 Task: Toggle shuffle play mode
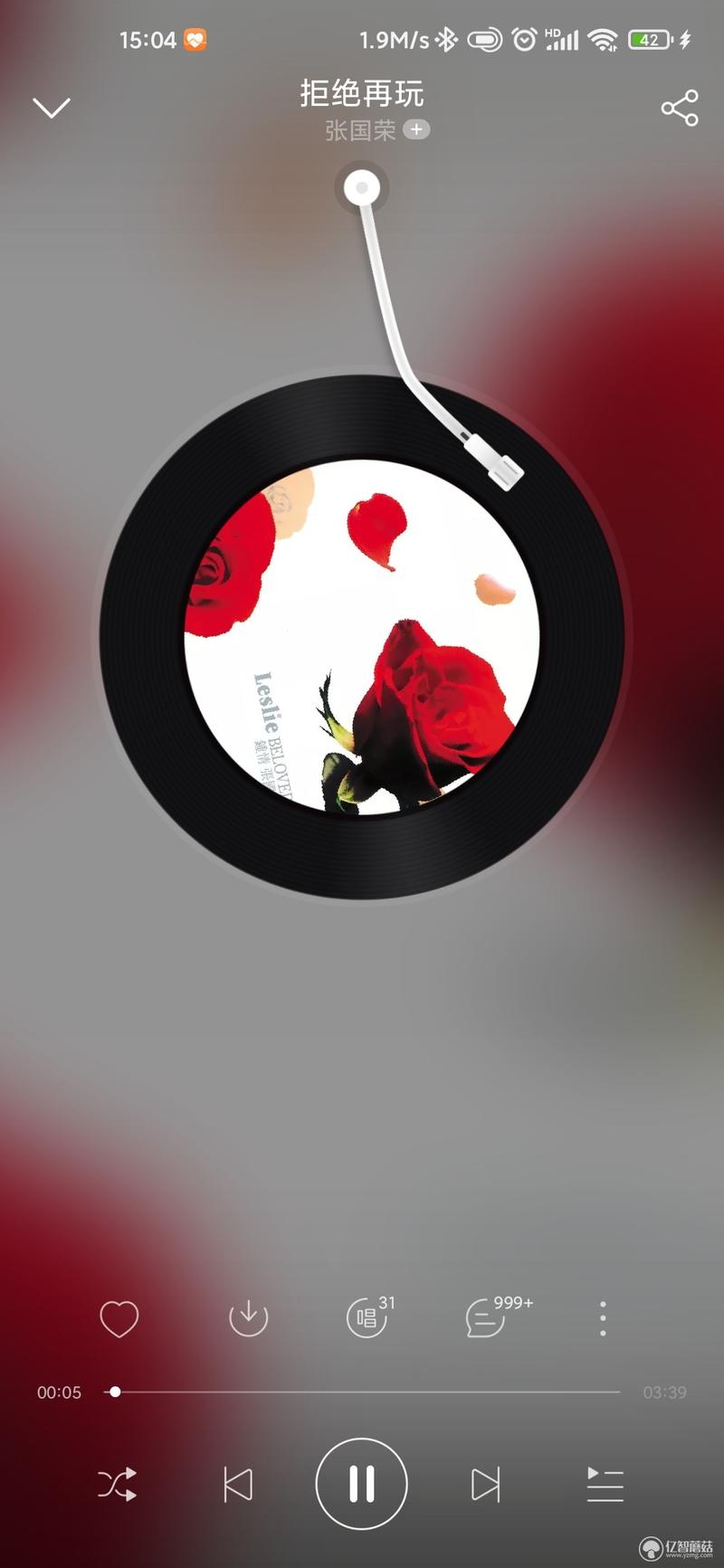pos(118,1484)
